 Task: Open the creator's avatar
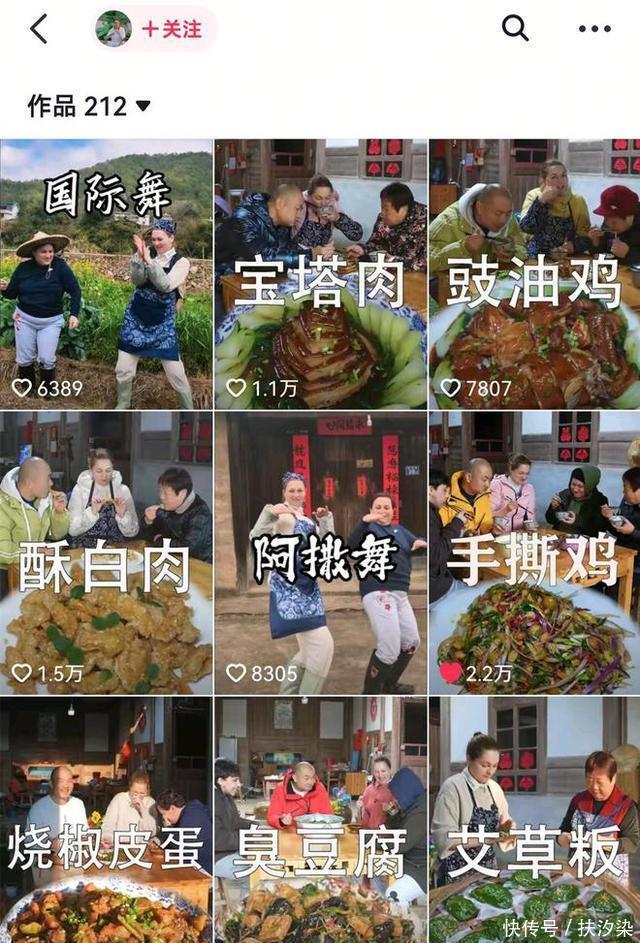coord(114,28)
